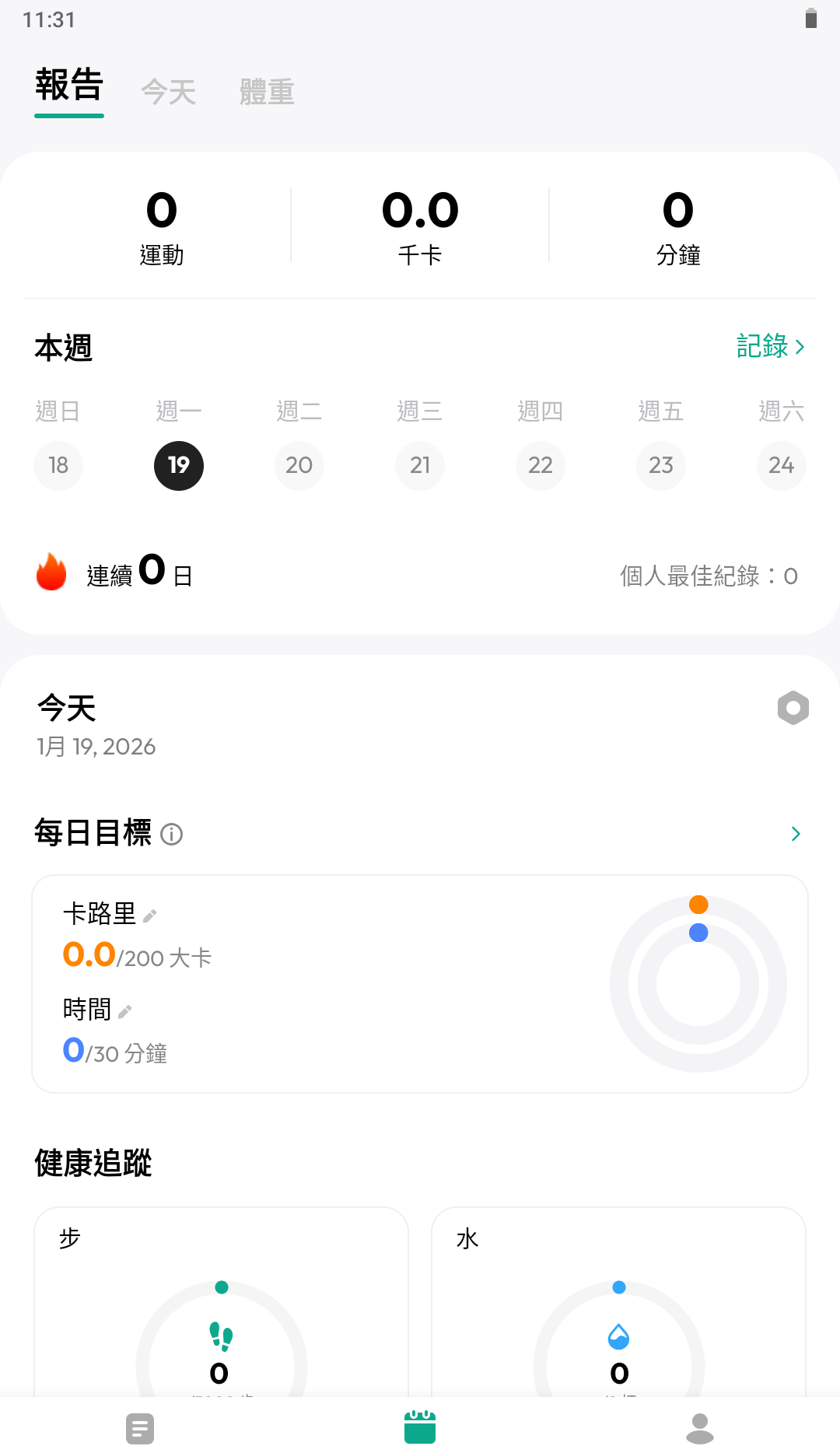Image resolution: width=840 pixels, height=1453 pixels.
Task: Tap the calendar report bottom tab
Action: click(x=420, y=1428)
